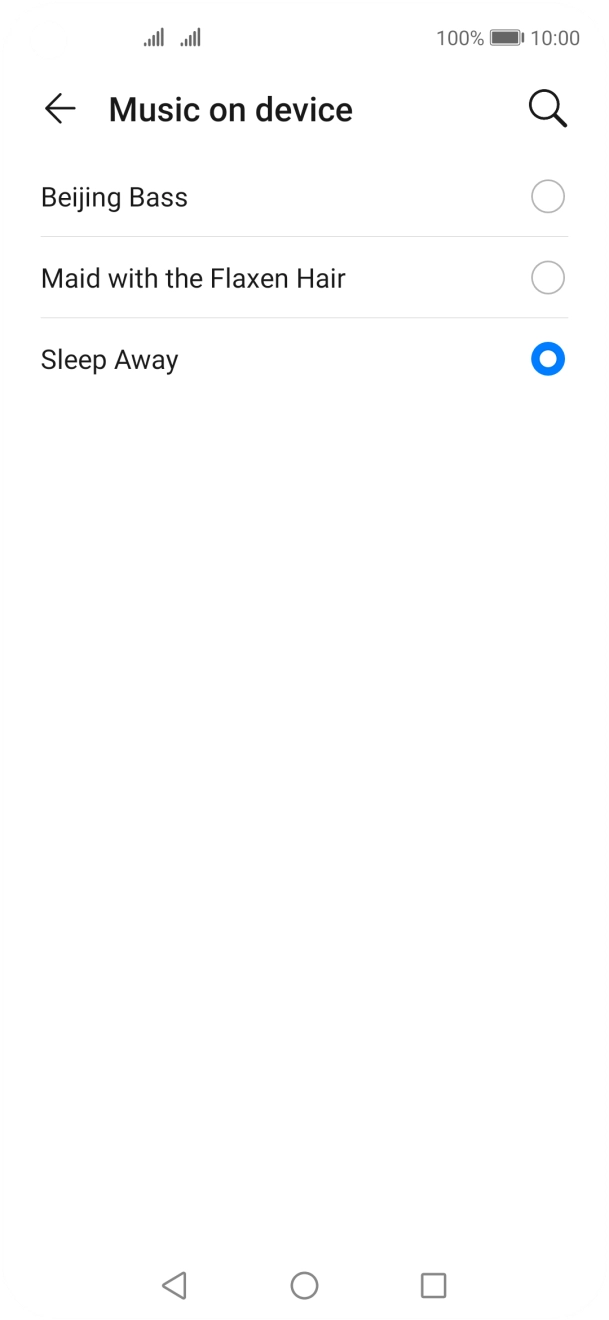Select the Sleep Away radio button

tap(547, 359)
